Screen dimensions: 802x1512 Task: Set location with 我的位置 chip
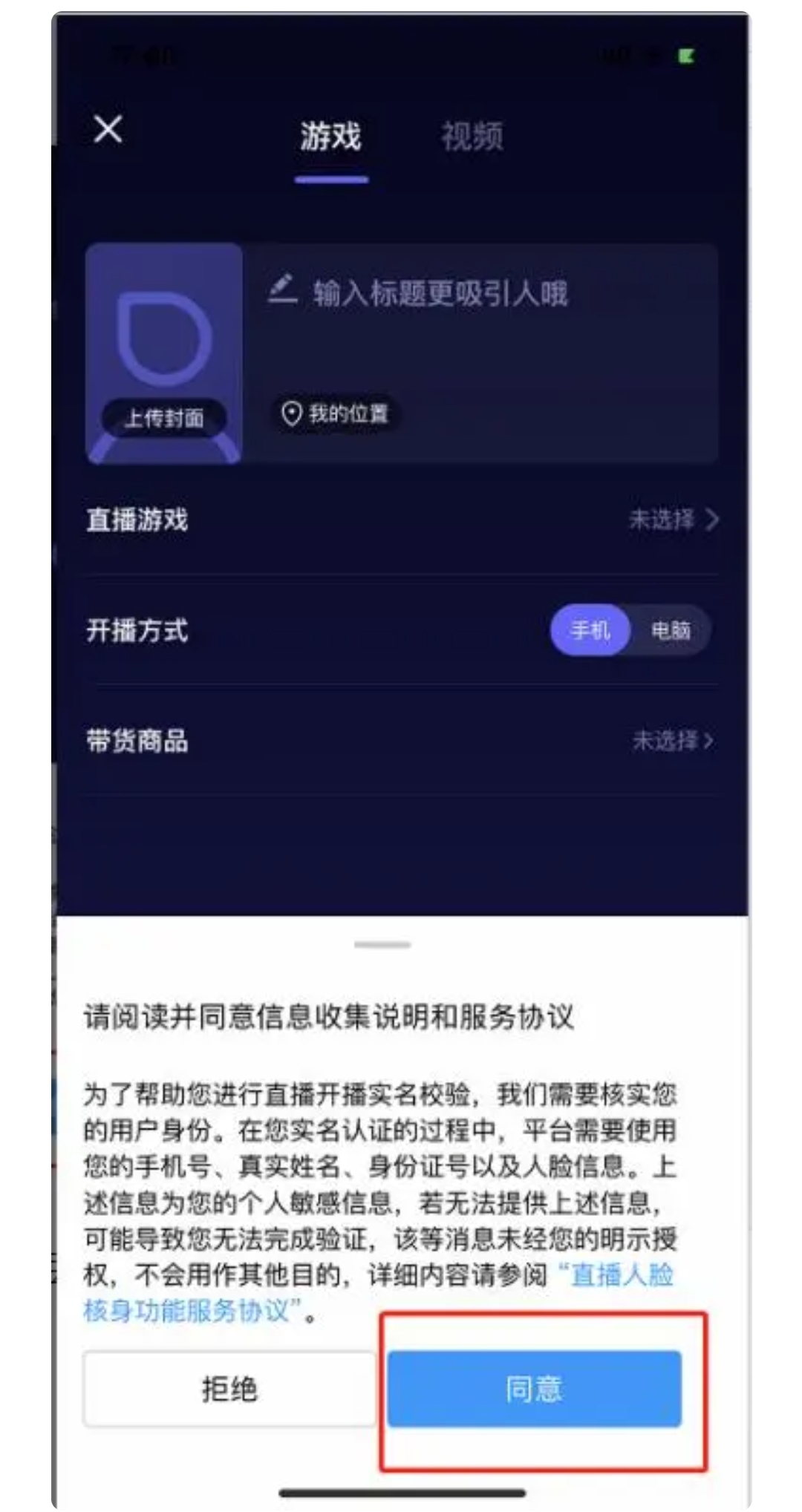(x=335, y=413)
